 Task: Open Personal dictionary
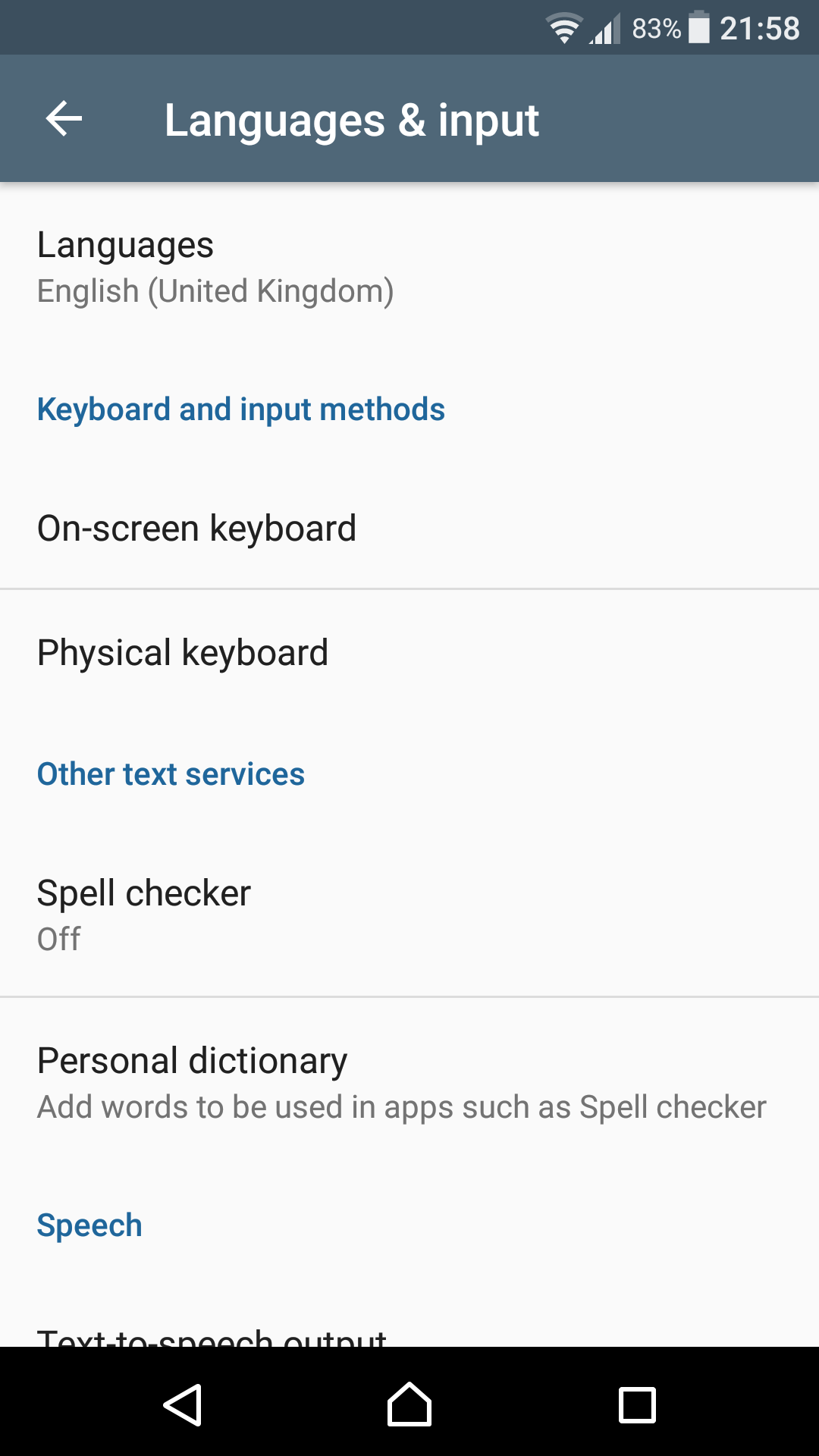[x=409, y=1083]
